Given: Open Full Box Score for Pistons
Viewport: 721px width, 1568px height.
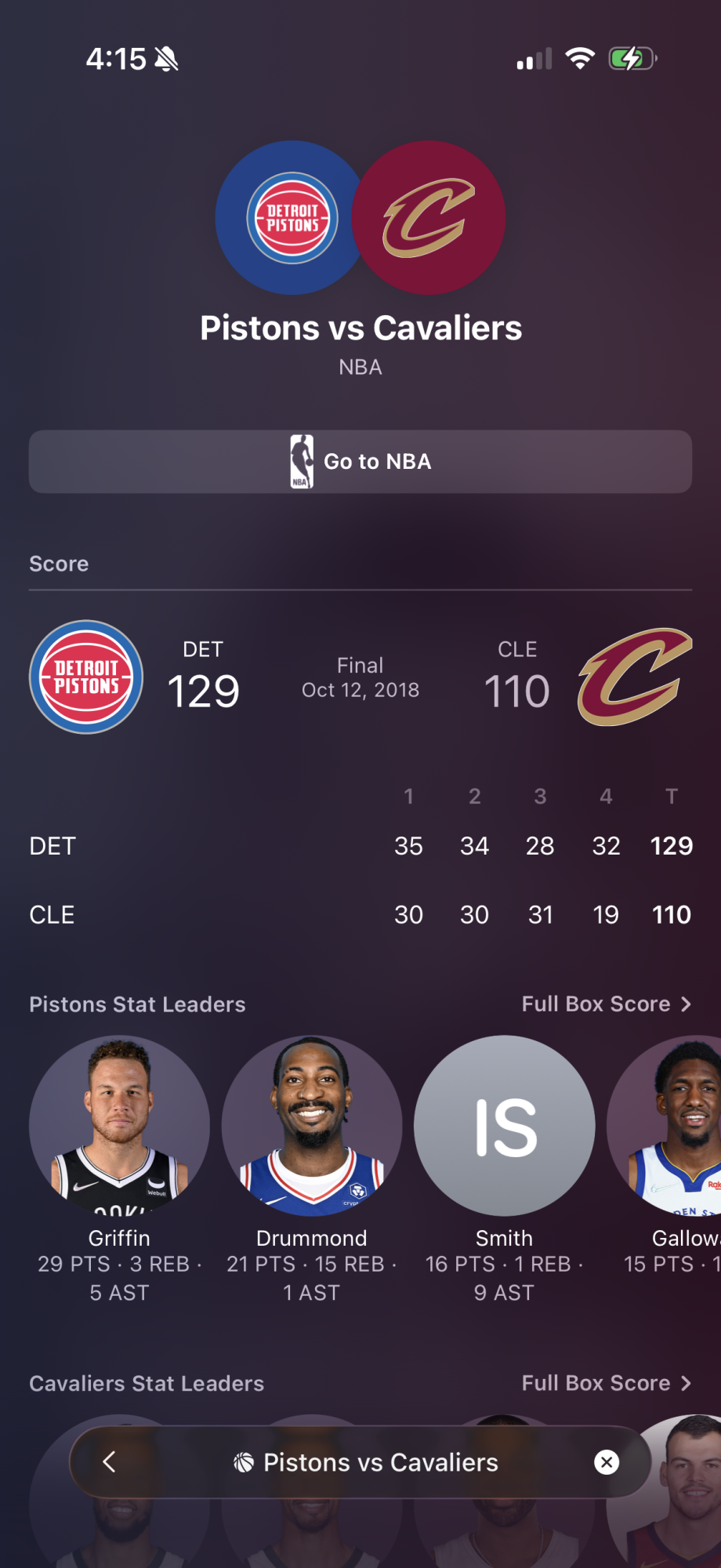Looking at the screenshot, I should (x=606, y=1004).
